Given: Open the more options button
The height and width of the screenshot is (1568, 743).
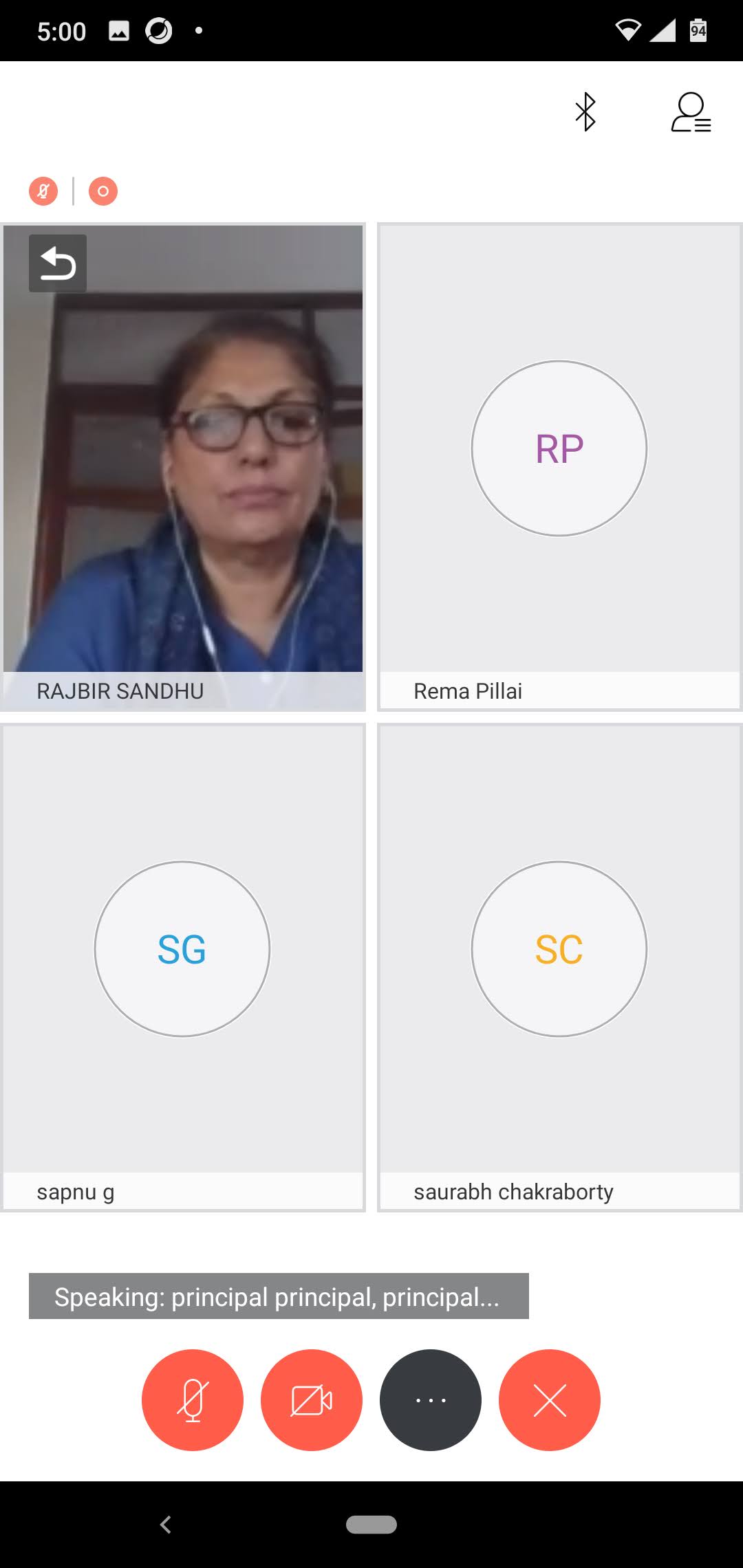Looking at the screenshot, I should click(431, 1400).
